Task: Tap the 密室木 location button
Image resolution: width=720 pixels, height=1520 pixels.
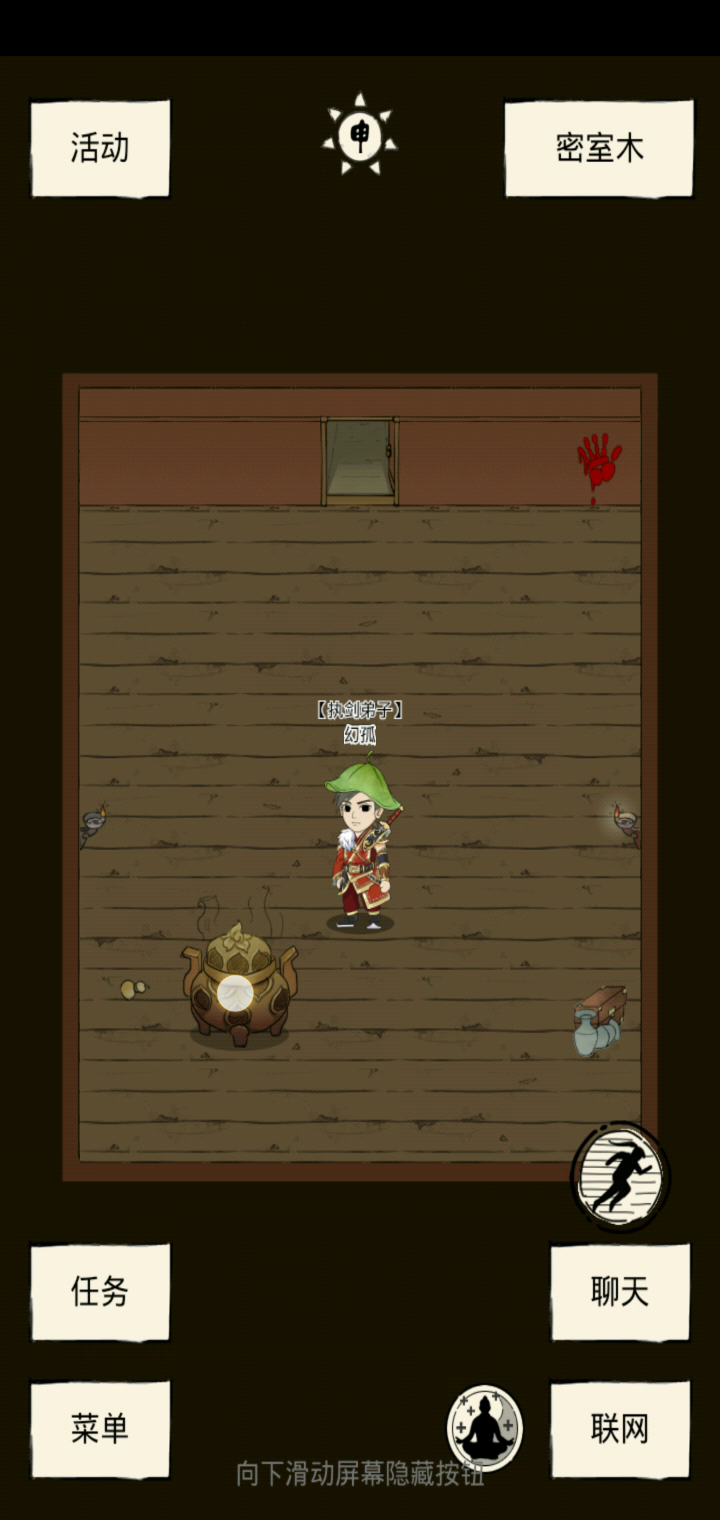Action: (599, 148)
